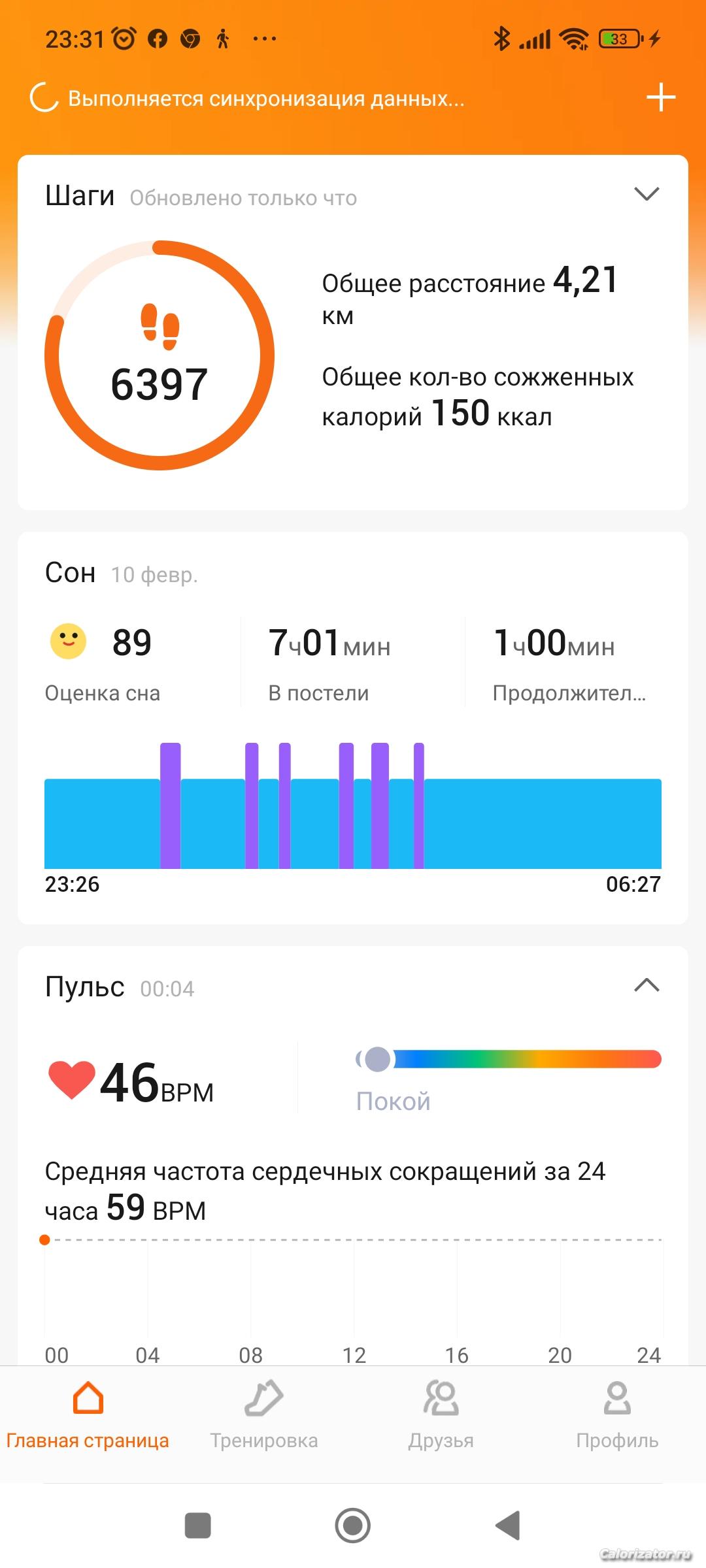Open the 46 BPM heart rate reading

(x=131, y=1082)
